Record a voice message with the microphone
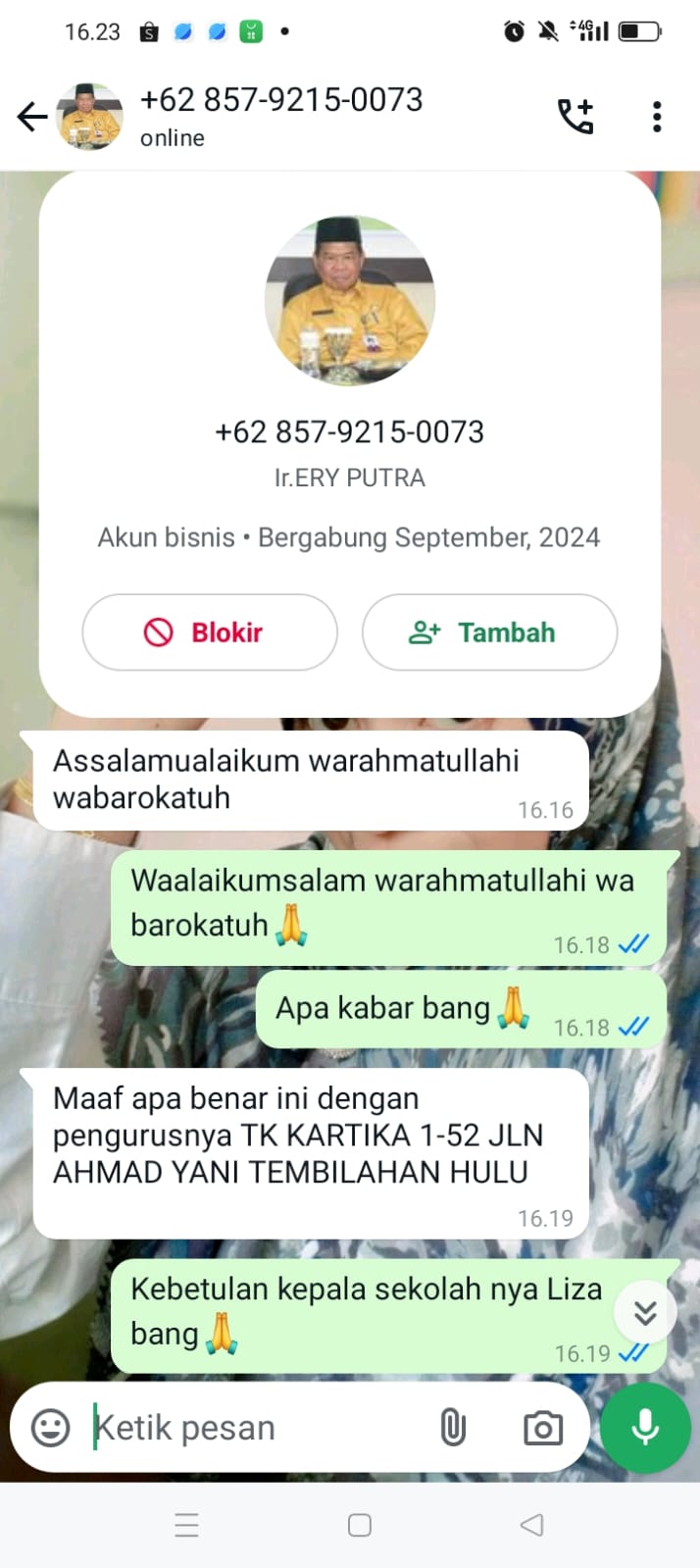The height and width of the screenshot is (1568, 700). [x=645, y=1428]
